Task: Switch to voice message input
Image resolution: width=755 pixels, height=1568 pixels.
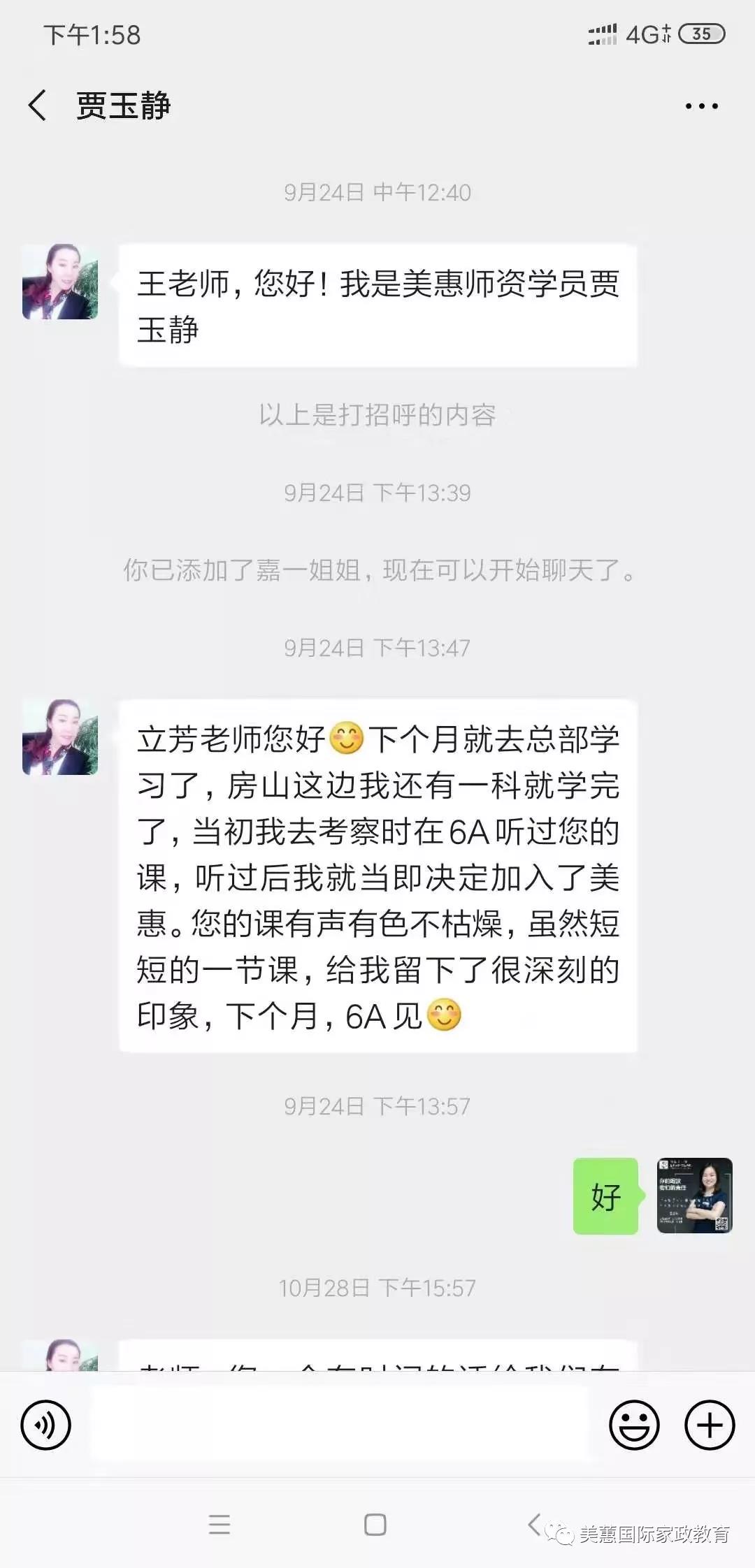Action: click(46, 1425)
